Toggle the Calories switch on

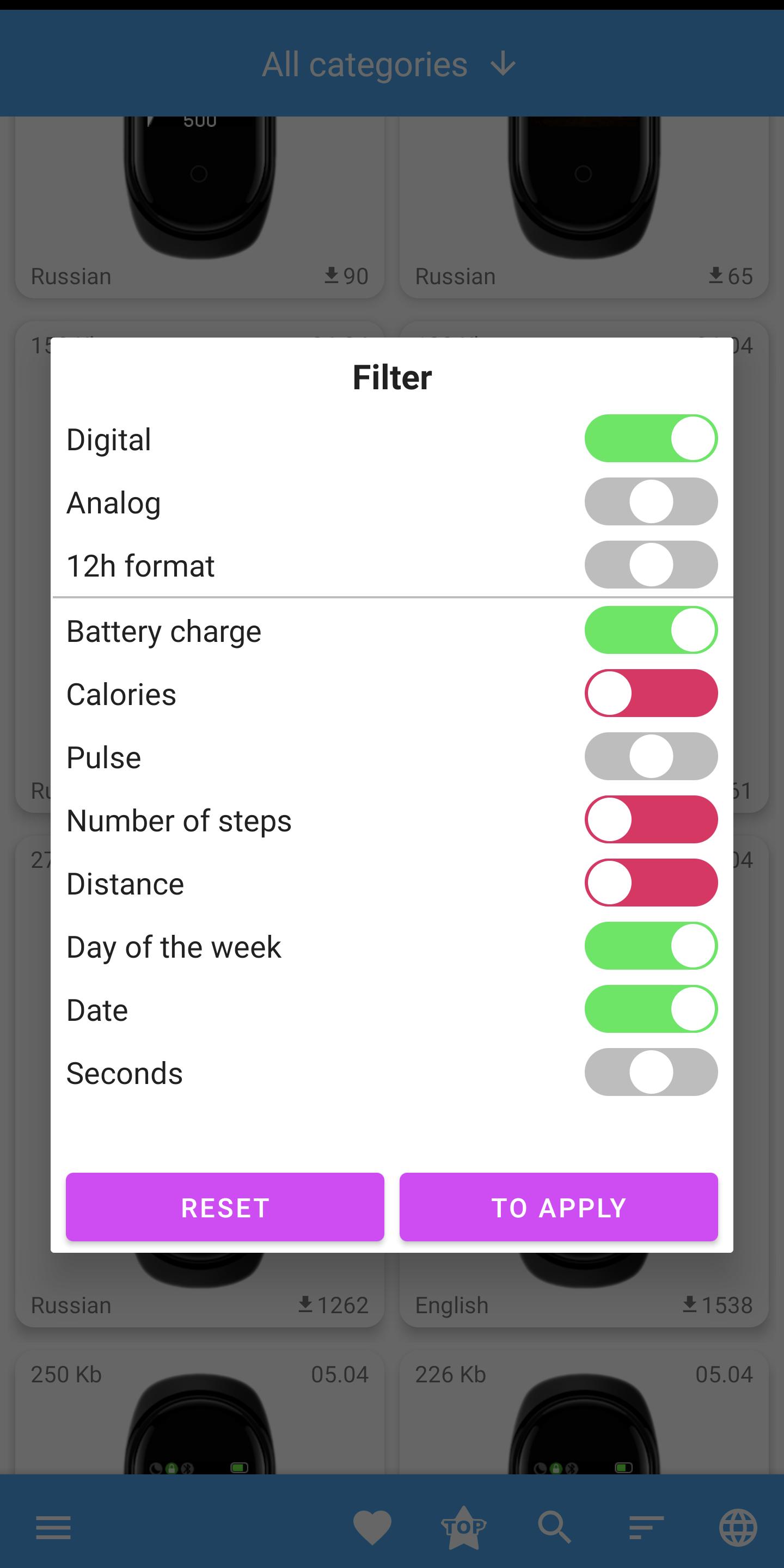coord(651,693)
